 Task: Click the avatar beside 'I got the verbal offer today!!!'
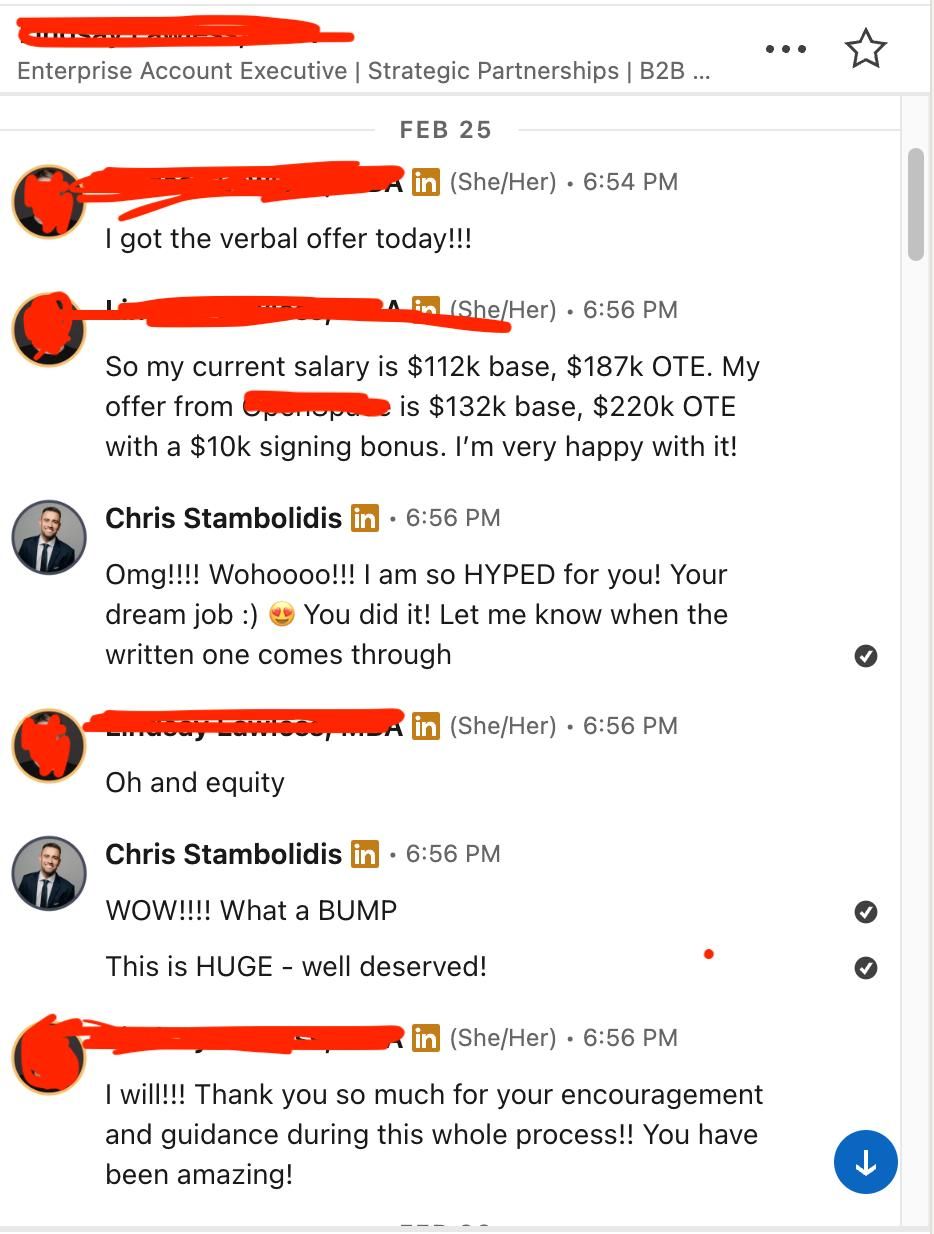click(x=48, y=200)
